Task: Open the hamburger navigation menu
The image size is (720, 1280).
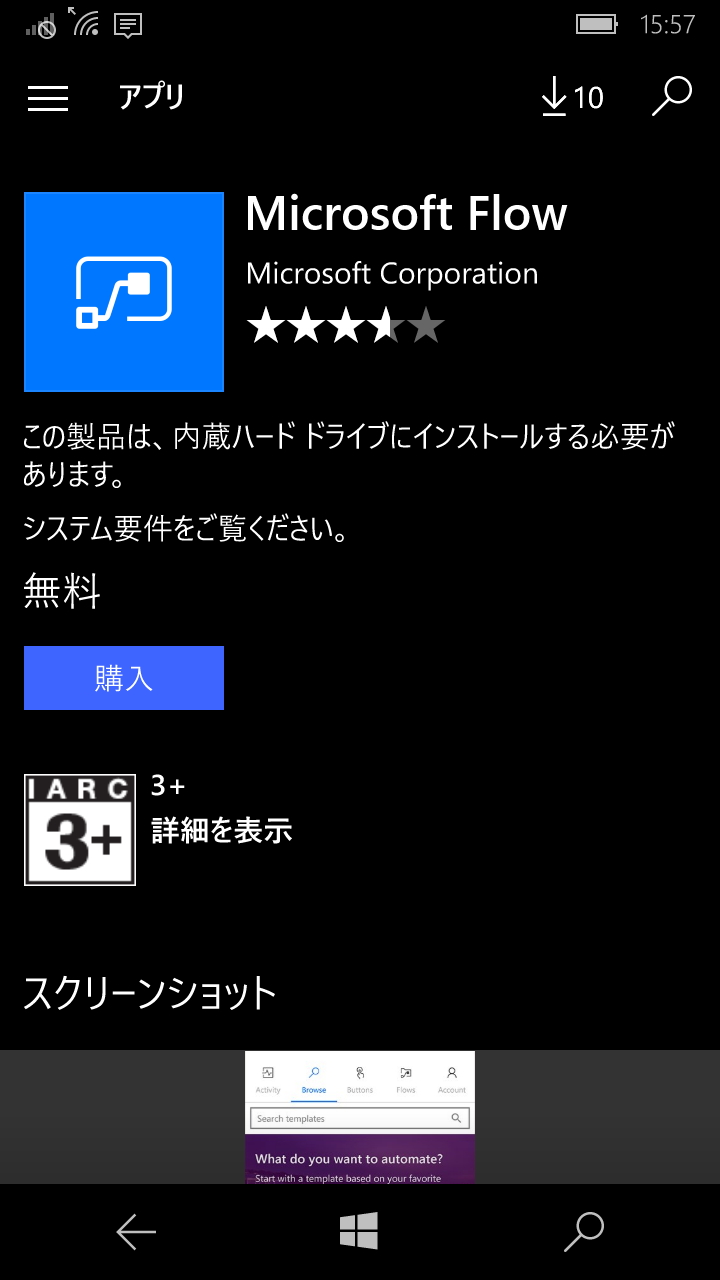Action: point(47,97)
